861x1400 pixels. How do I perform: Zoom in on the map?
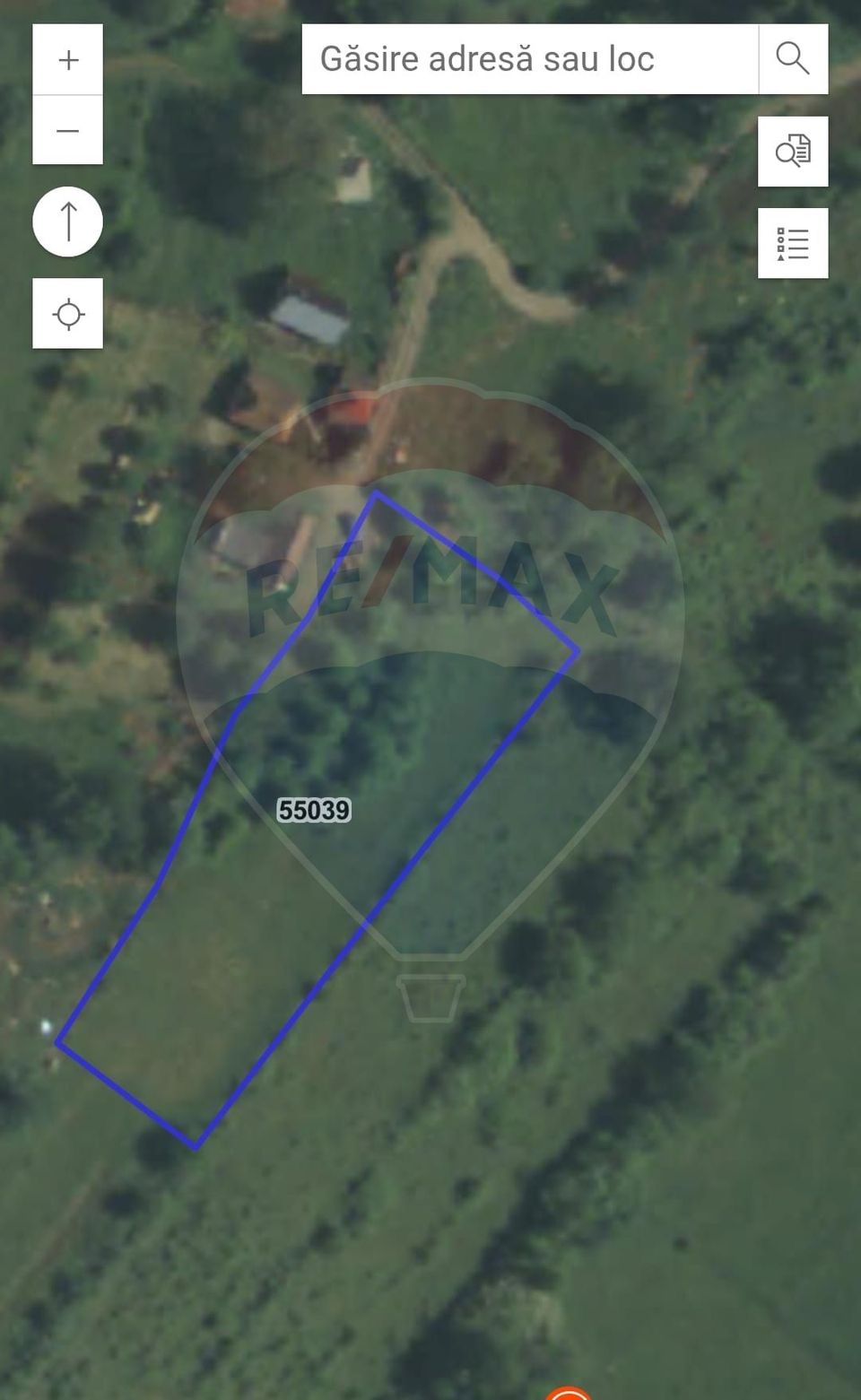click(x=68, y=60)
